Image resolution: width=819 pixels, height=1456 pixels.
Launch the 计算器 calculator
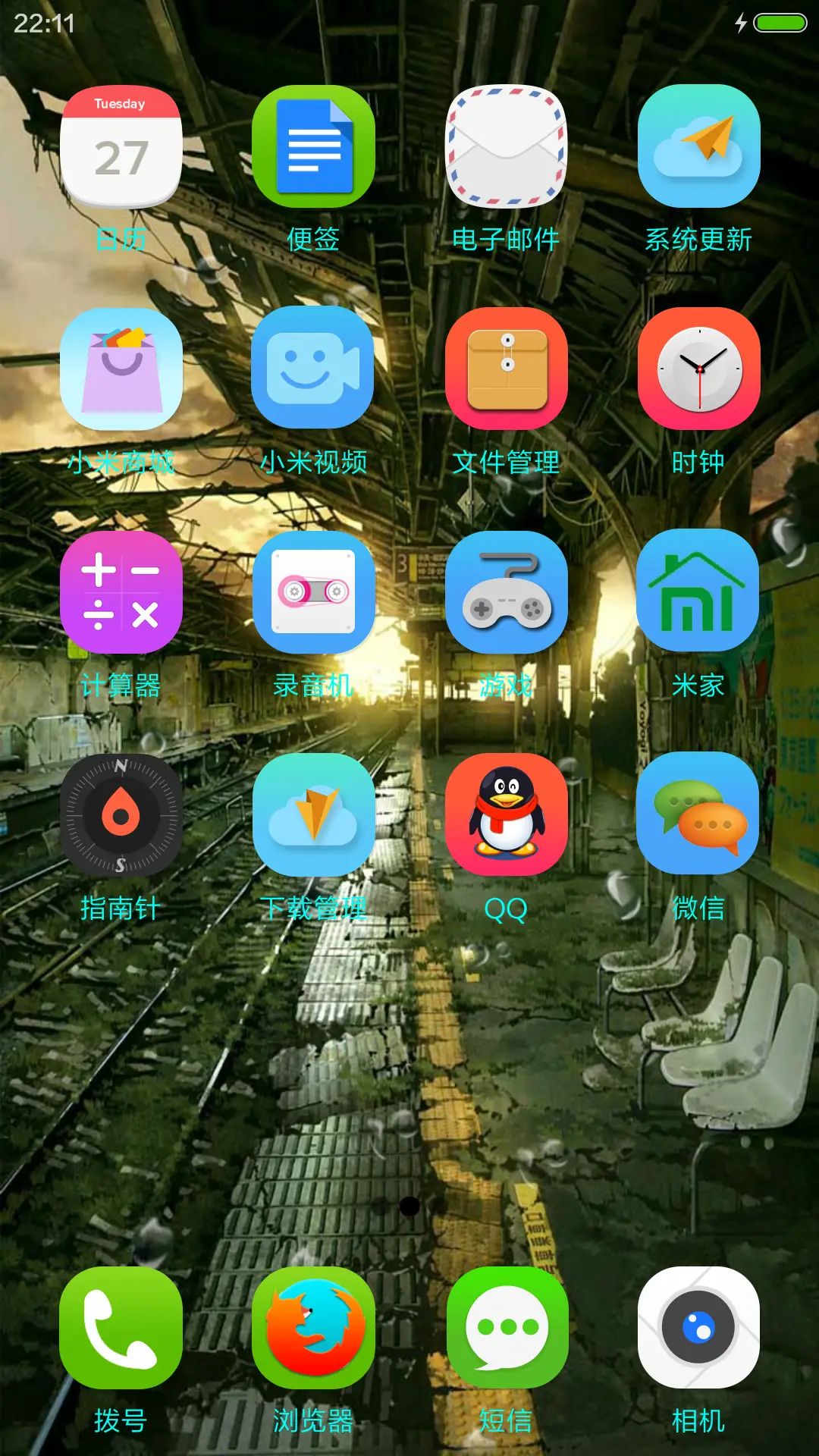[121, 591]
